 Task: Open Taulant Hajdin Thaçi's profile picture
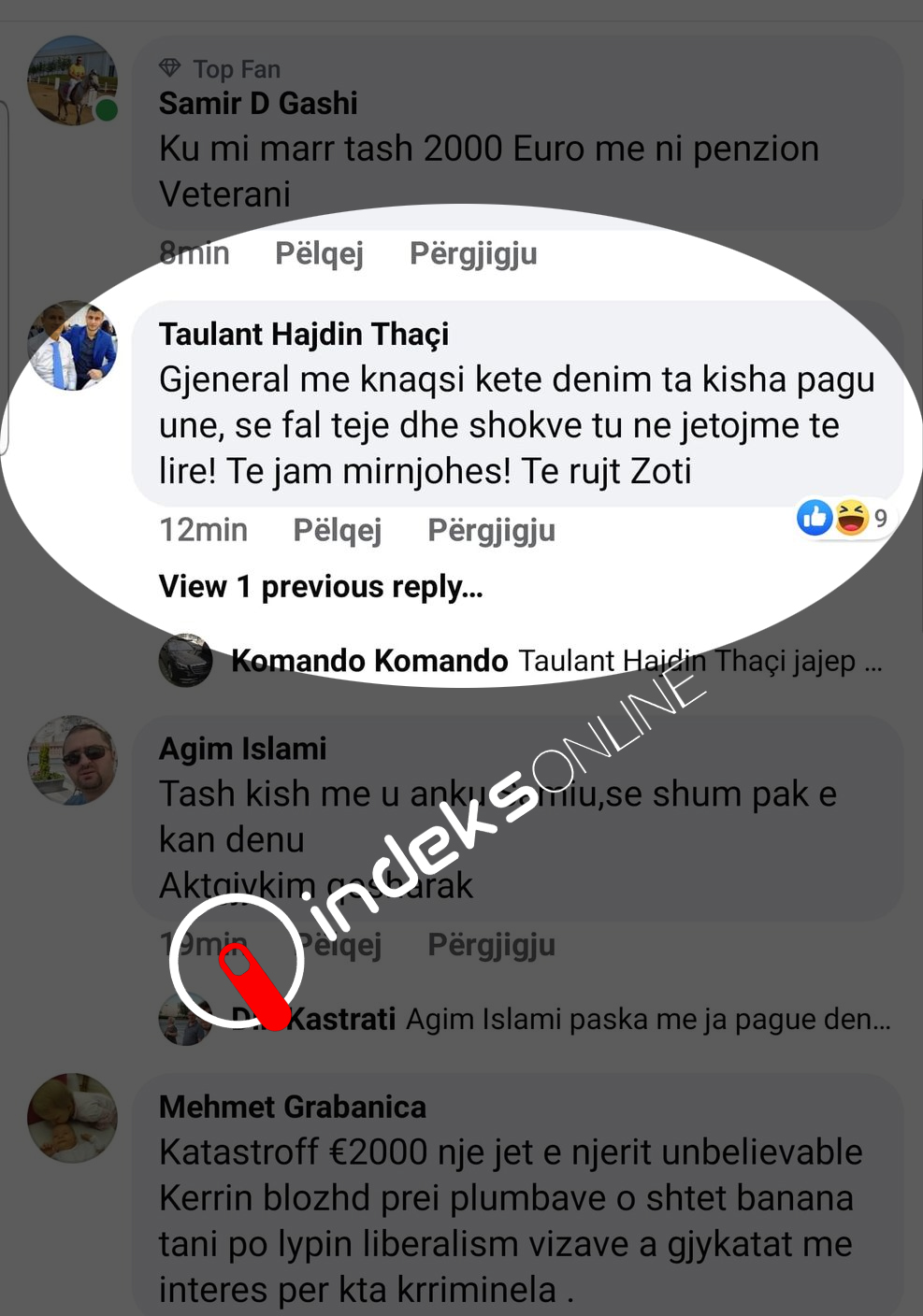[72, 345]
